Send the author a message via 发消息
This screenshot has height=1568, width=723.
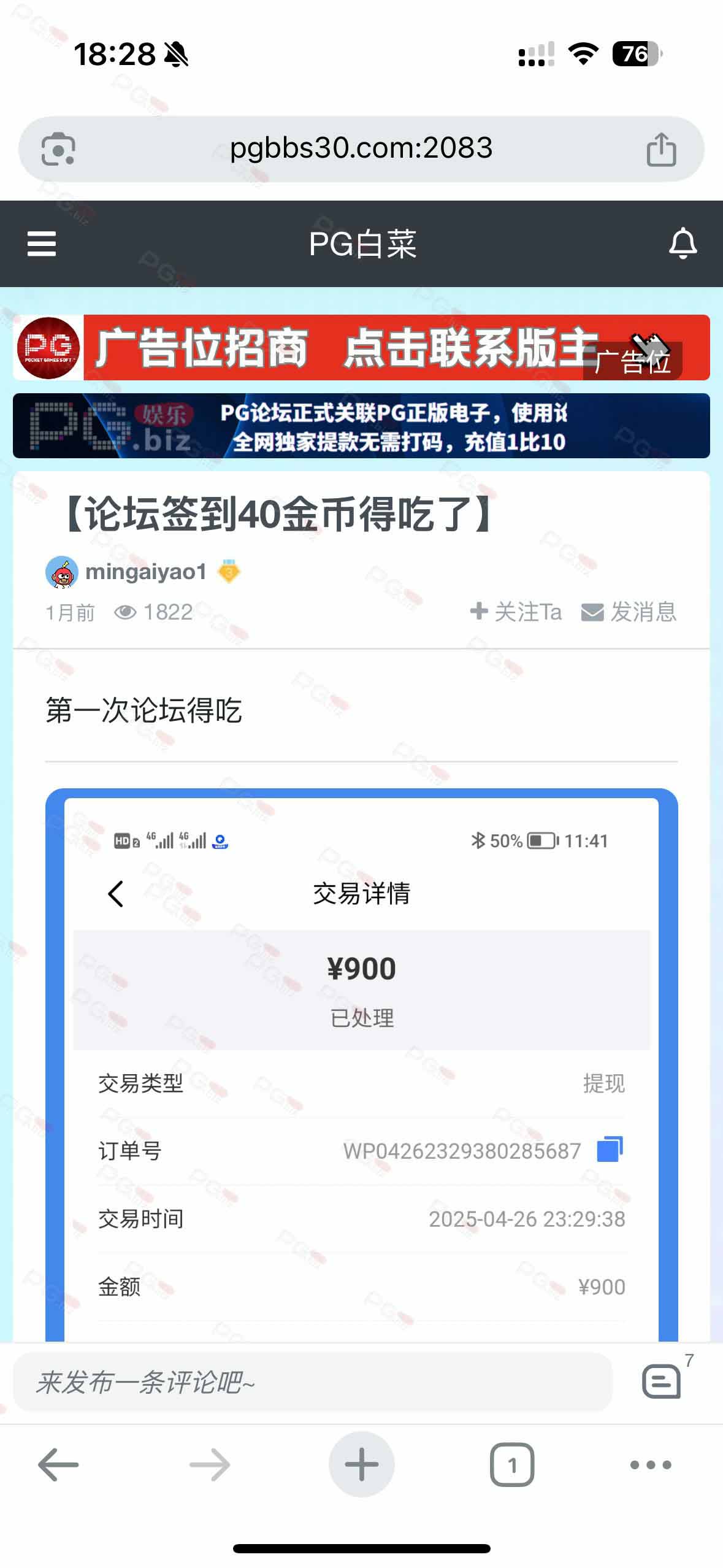(629, 612)
